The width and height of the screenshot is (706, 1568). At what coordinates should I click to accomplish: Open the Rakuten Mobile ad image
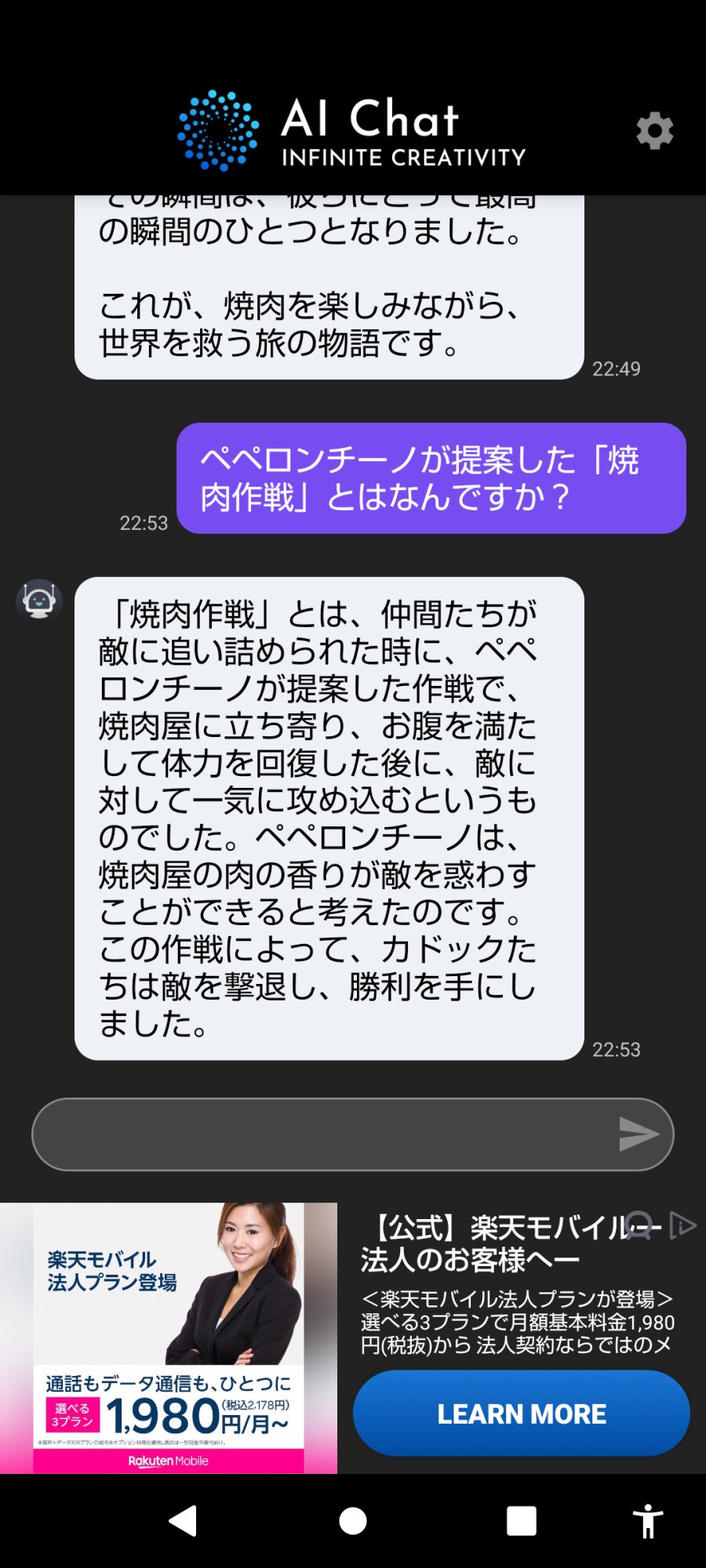click(169, 1338)
